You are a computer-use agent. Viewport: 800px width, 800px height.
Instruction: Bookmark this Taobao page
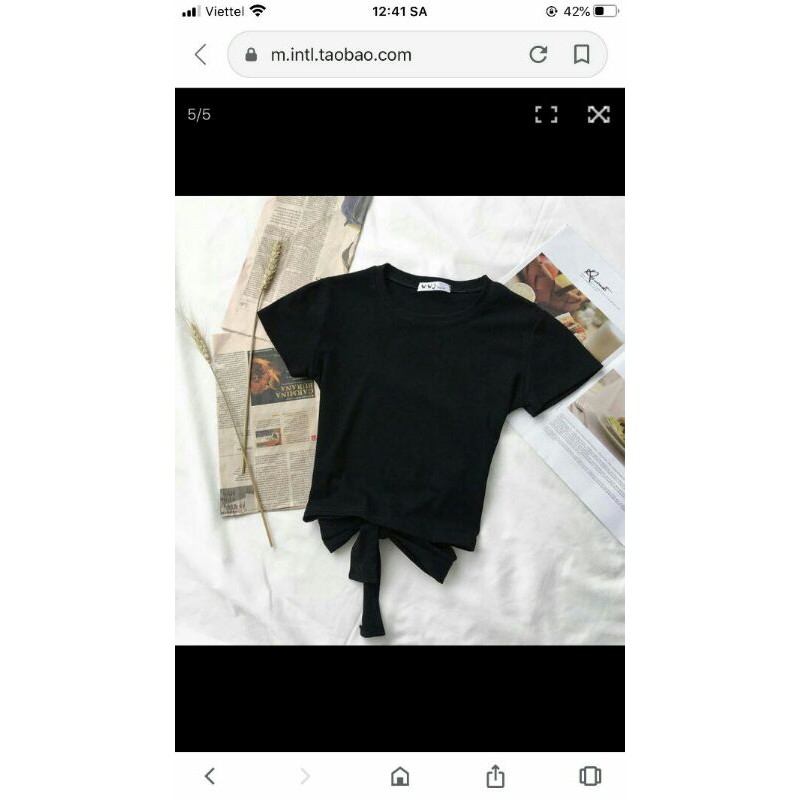(x=581, y=55)
